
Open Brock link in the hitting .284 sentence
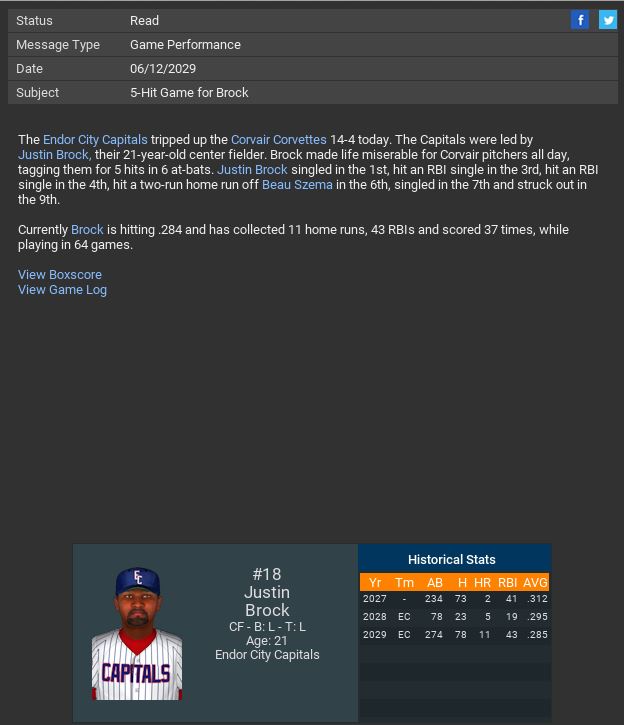click(87, 230)
